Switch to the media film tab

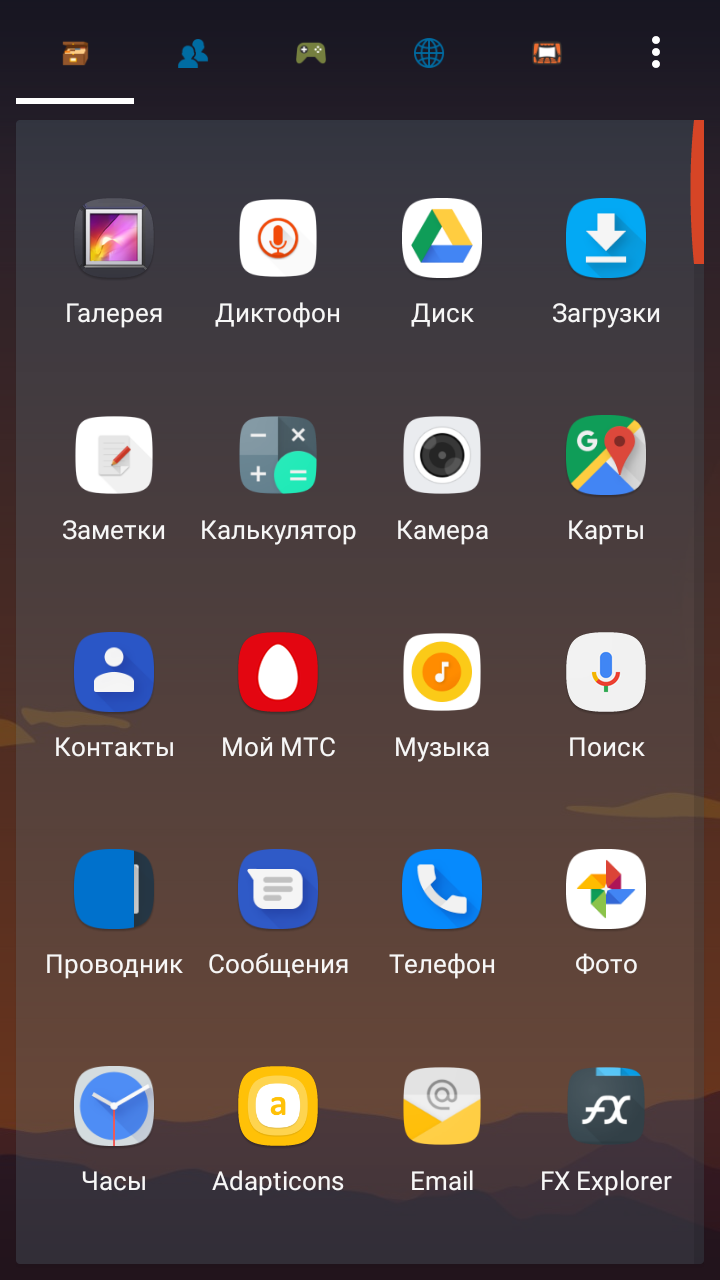click(547, 53)
